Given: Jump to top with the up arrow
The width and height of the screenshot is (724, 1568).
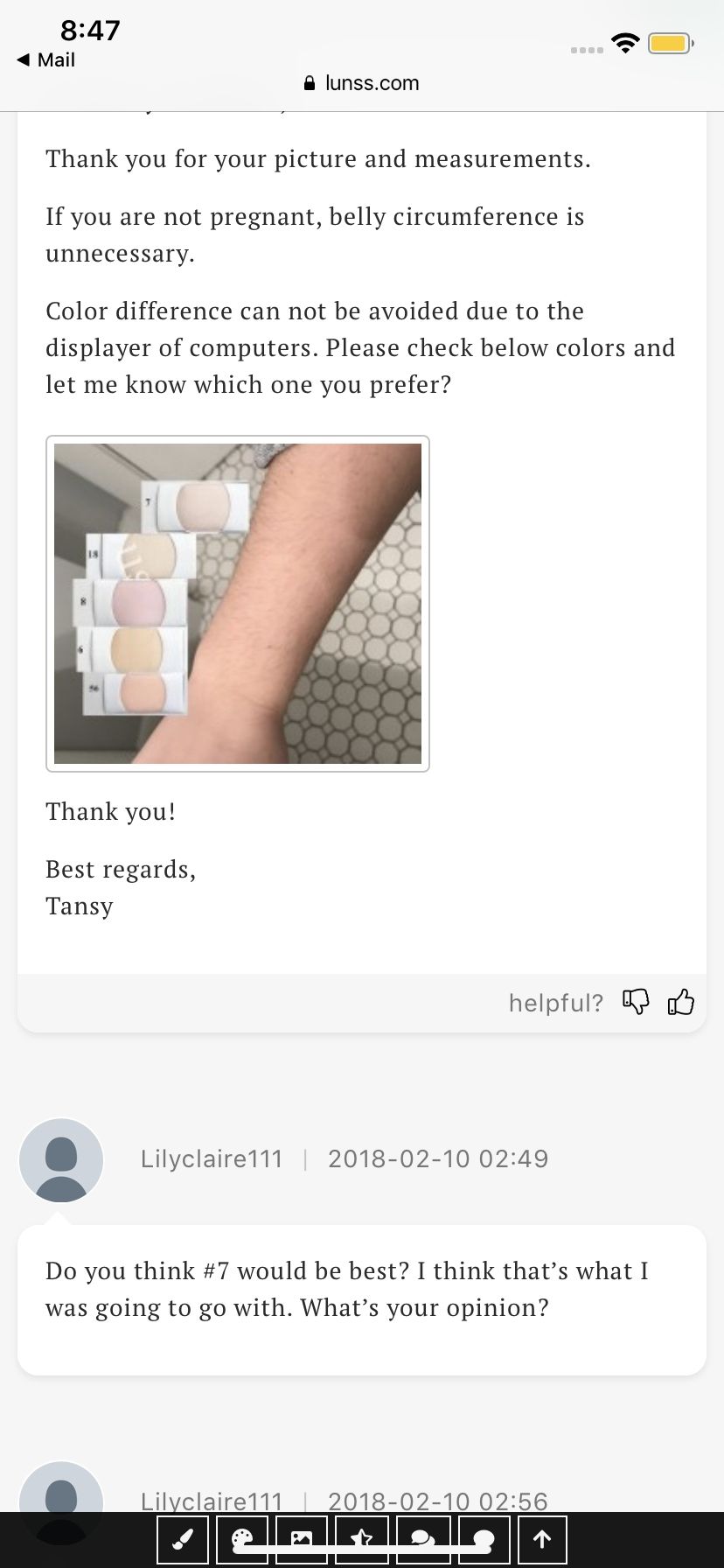Looking at the screenshot, I should click(x=542, y=1540).
